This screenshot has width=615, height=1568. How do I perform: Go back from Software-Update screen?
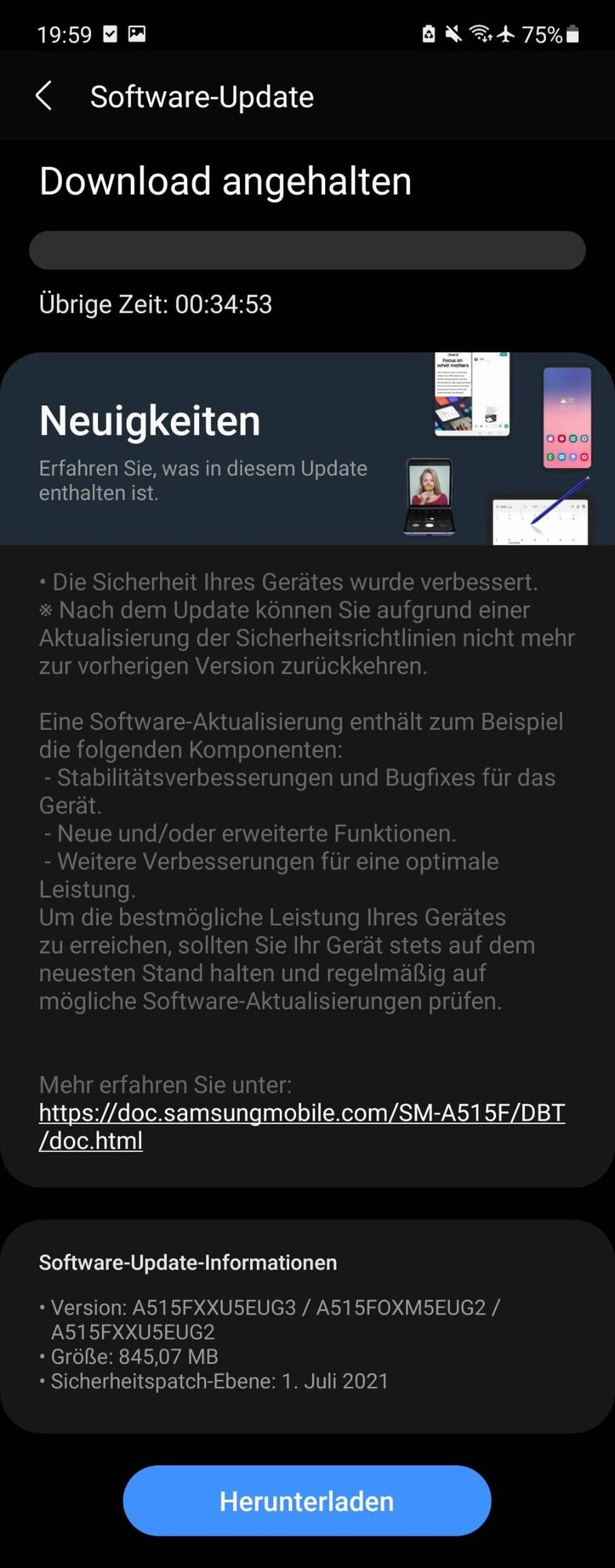(x=44, y=96)
